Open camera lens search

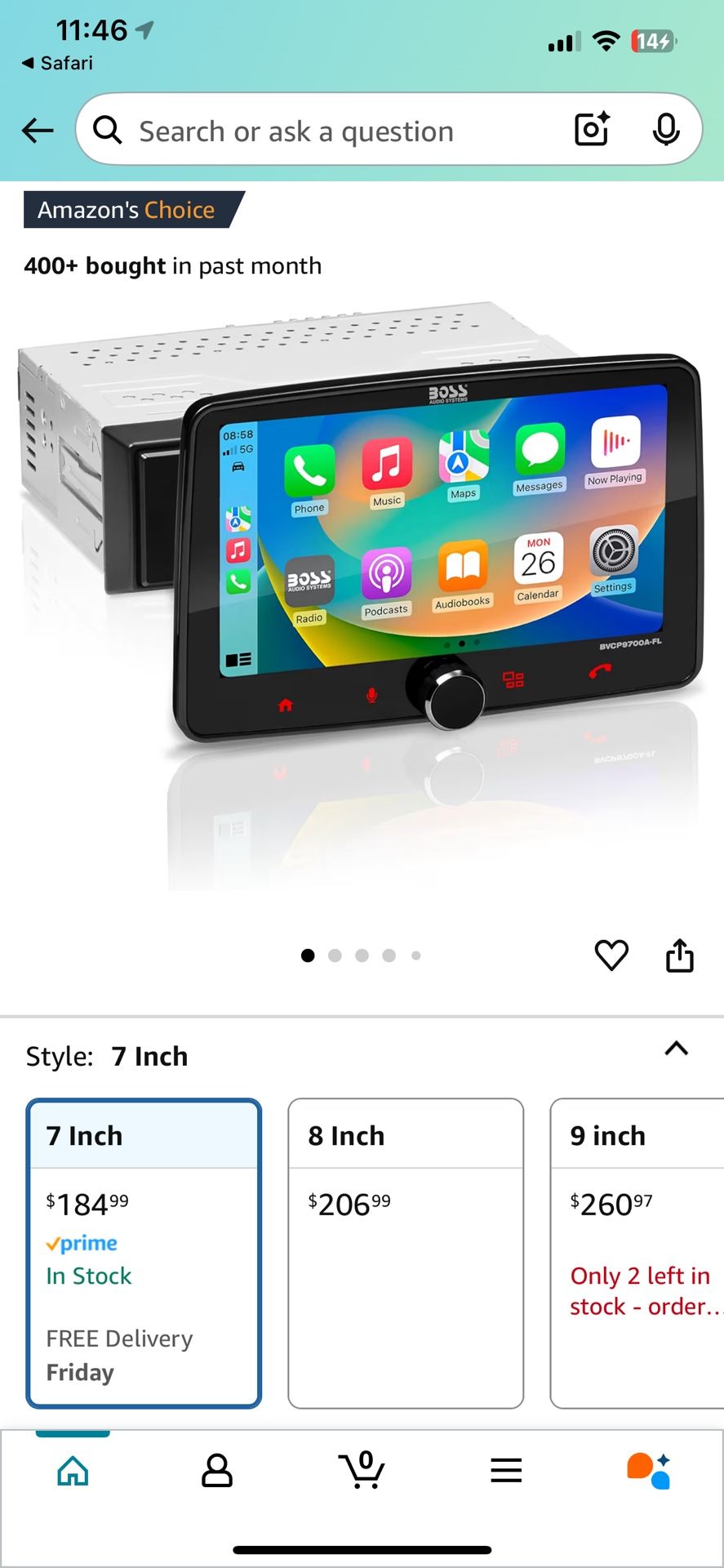coord(592,130)
